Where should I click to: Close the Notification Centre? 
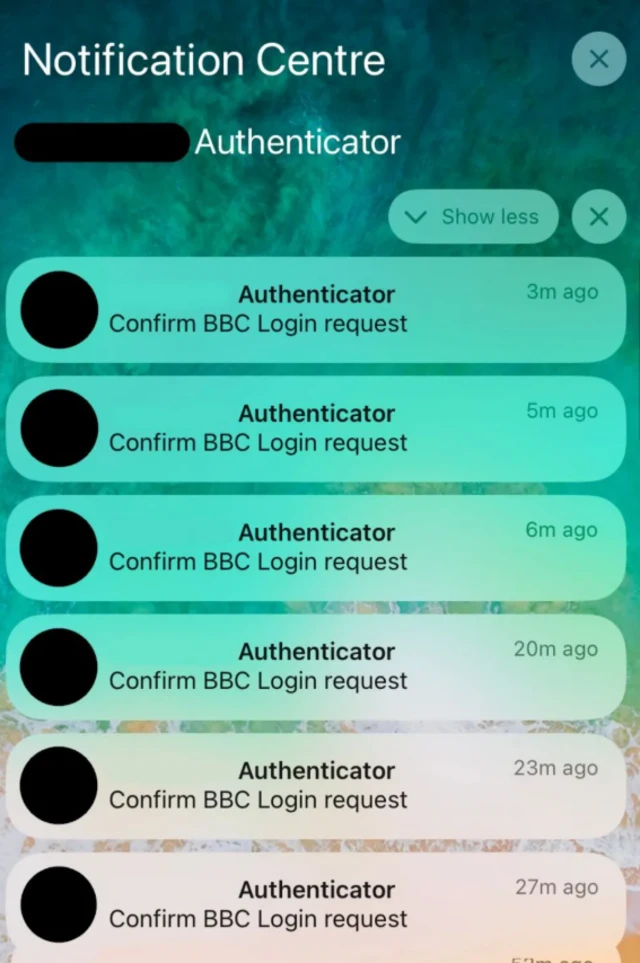pos(598,59)
